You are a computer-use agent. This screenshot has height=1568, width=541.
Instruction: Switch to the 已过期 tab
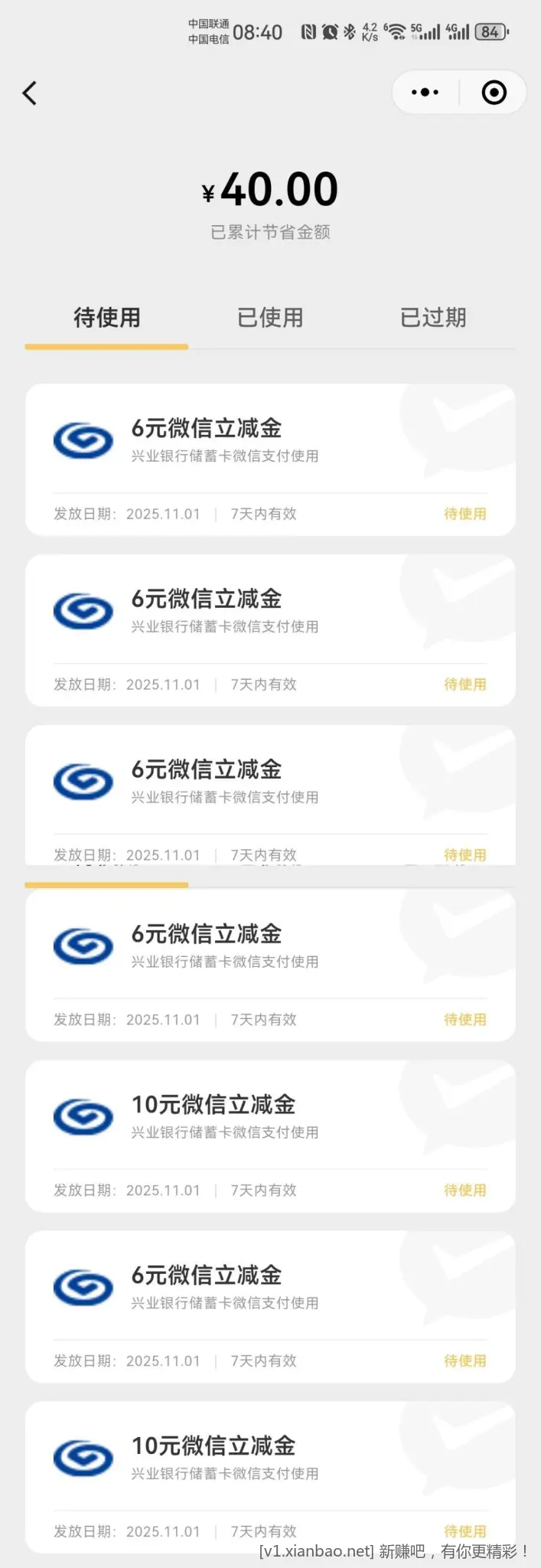pyautogui.click(x=433, y=317)
